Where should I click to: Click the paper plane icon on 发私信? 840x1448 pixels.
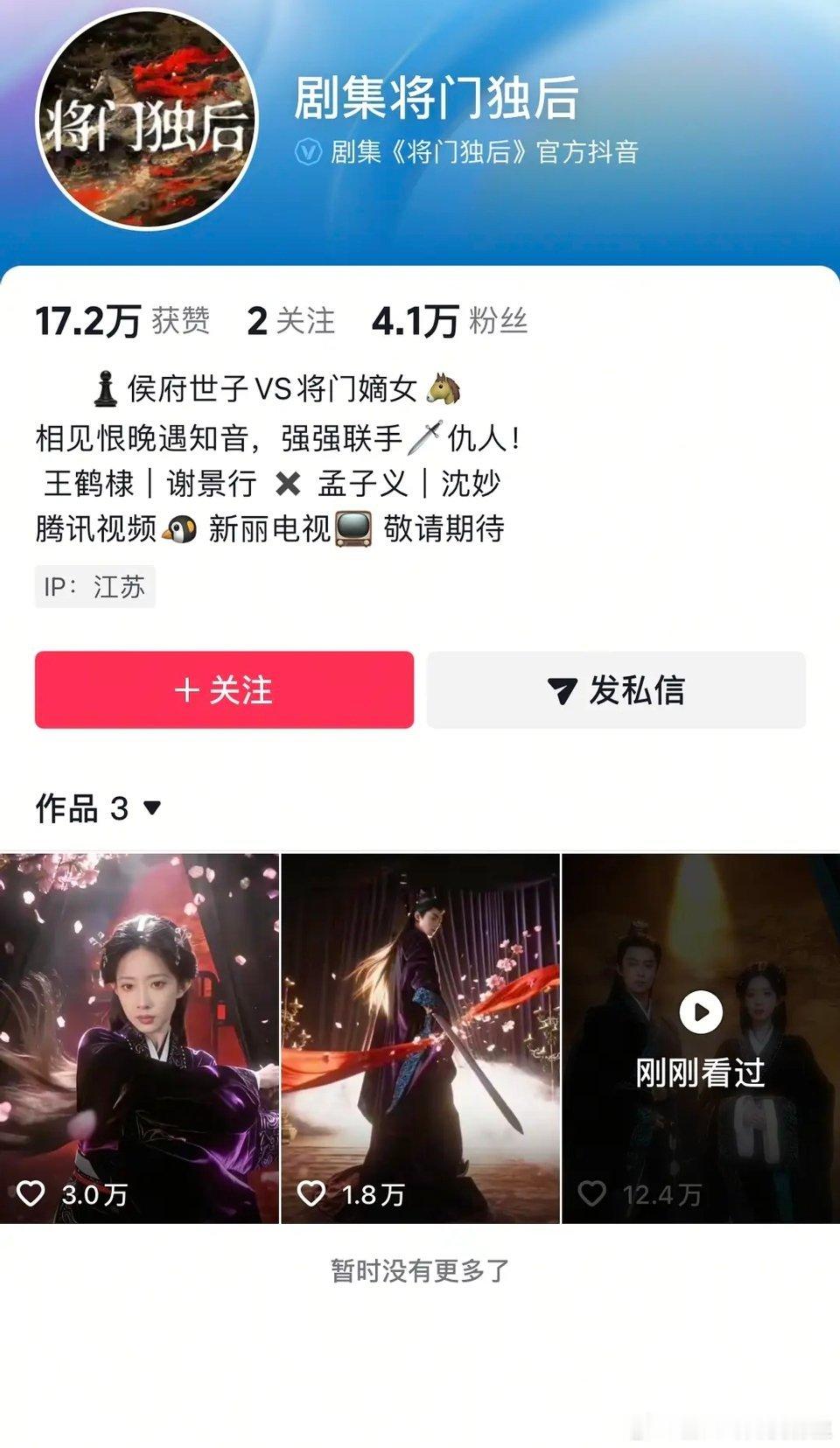(562, 689)
